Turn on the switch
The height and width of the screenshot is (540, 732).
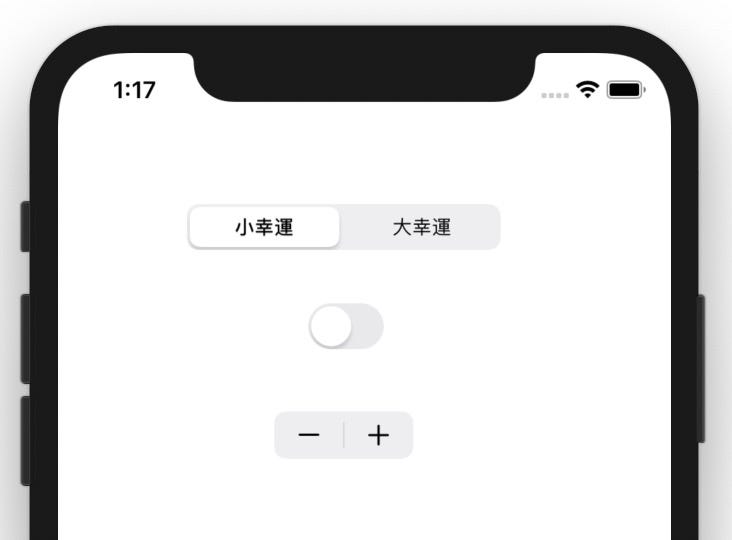point(345,327)
